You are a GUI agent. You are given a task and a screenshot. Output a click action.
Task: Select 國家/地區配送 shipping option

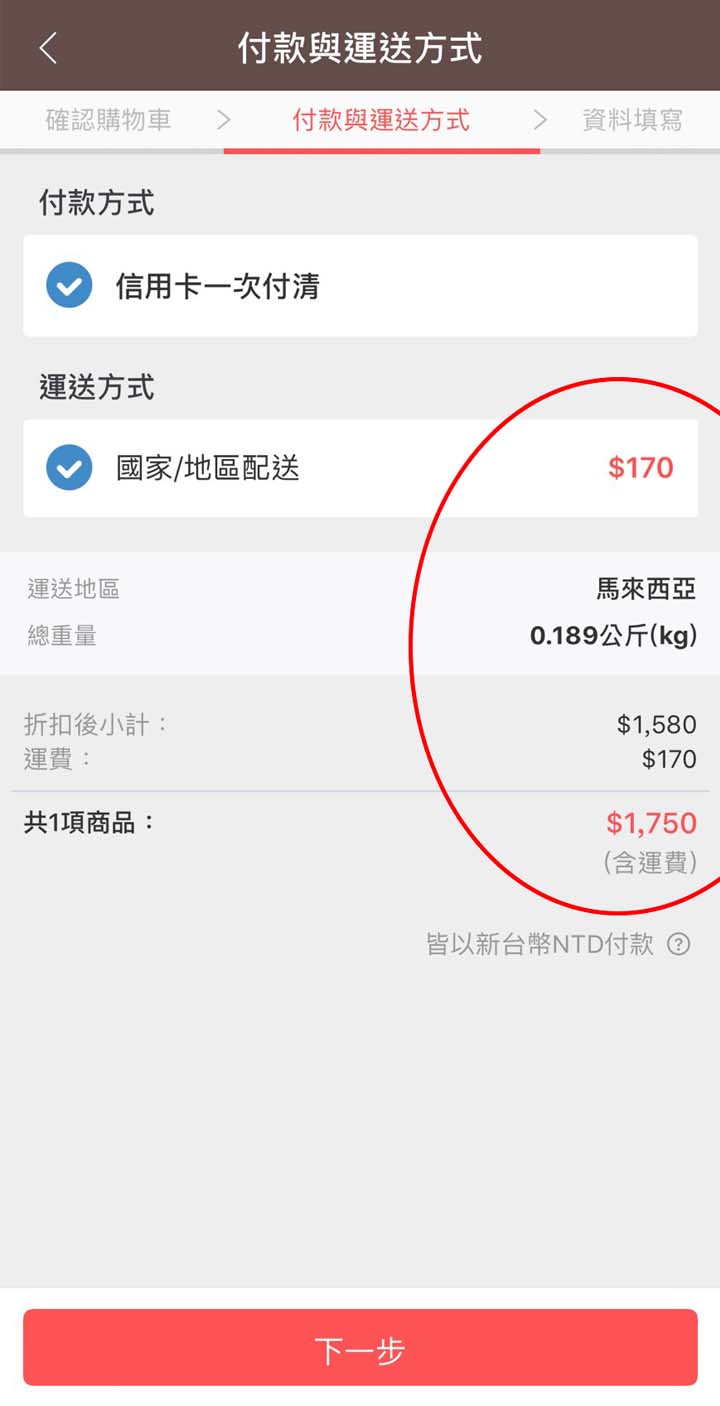pos(69,468)
